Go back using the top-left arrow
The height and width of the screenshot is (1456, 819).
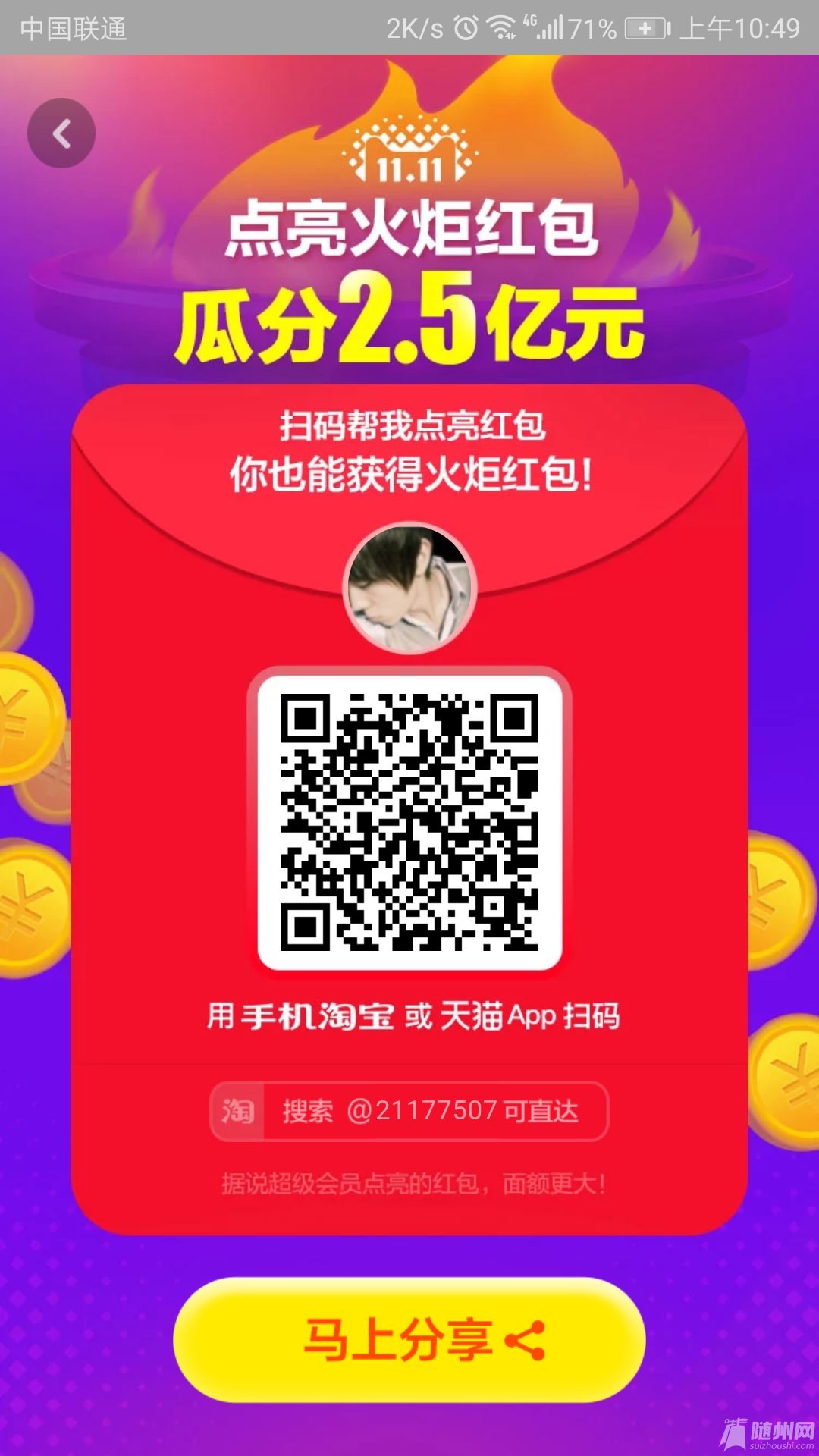click(61, 133)
